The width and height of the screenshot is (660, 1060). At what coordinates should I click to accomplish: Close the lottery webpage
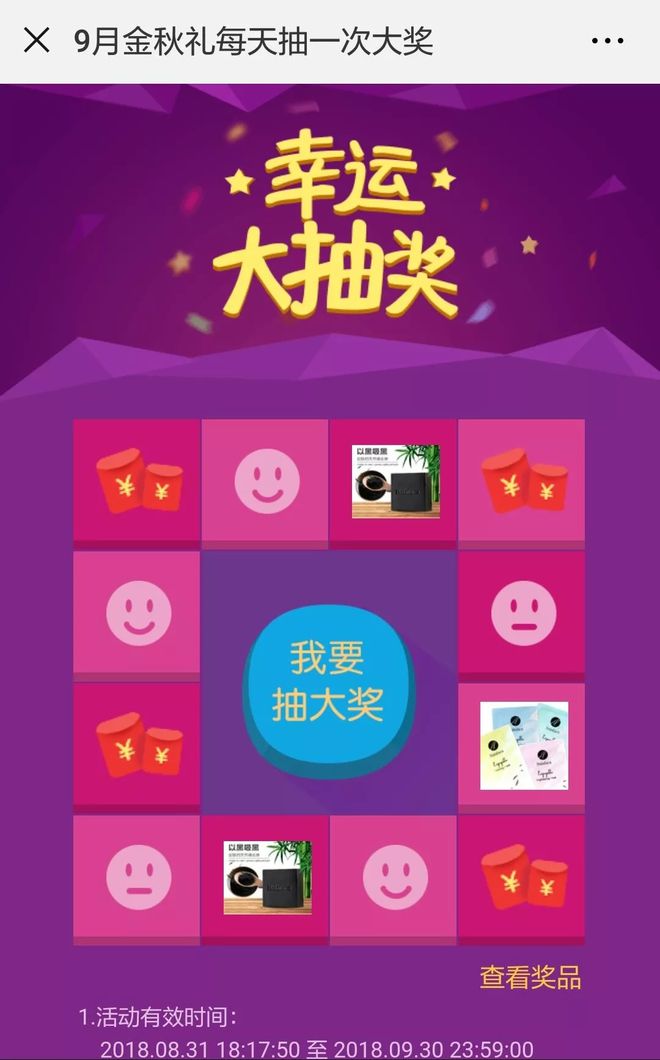[x=36, y=40]
